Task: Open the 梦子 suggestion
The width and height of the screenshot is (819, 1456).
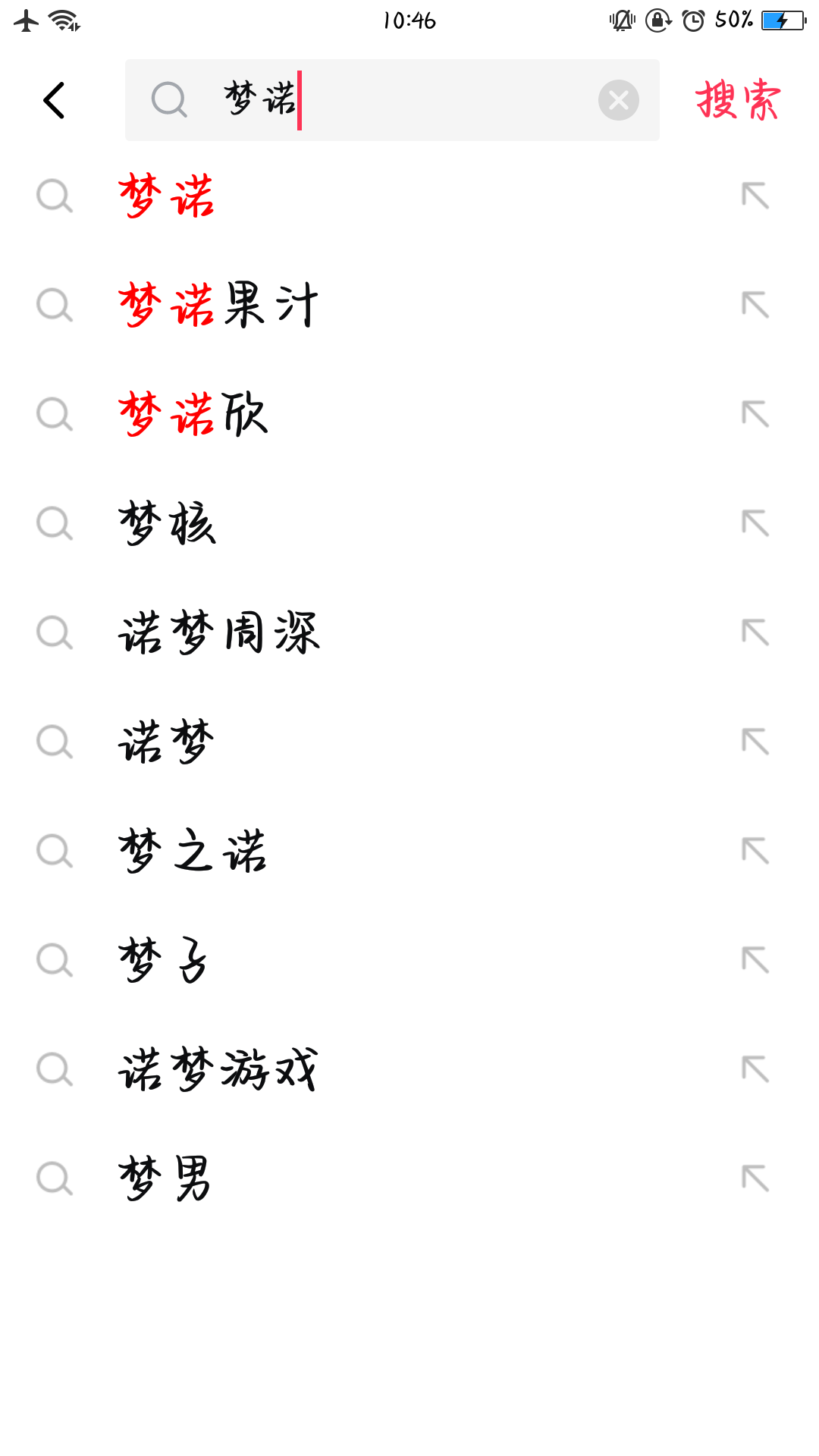Action: click(x=164, y=961)
